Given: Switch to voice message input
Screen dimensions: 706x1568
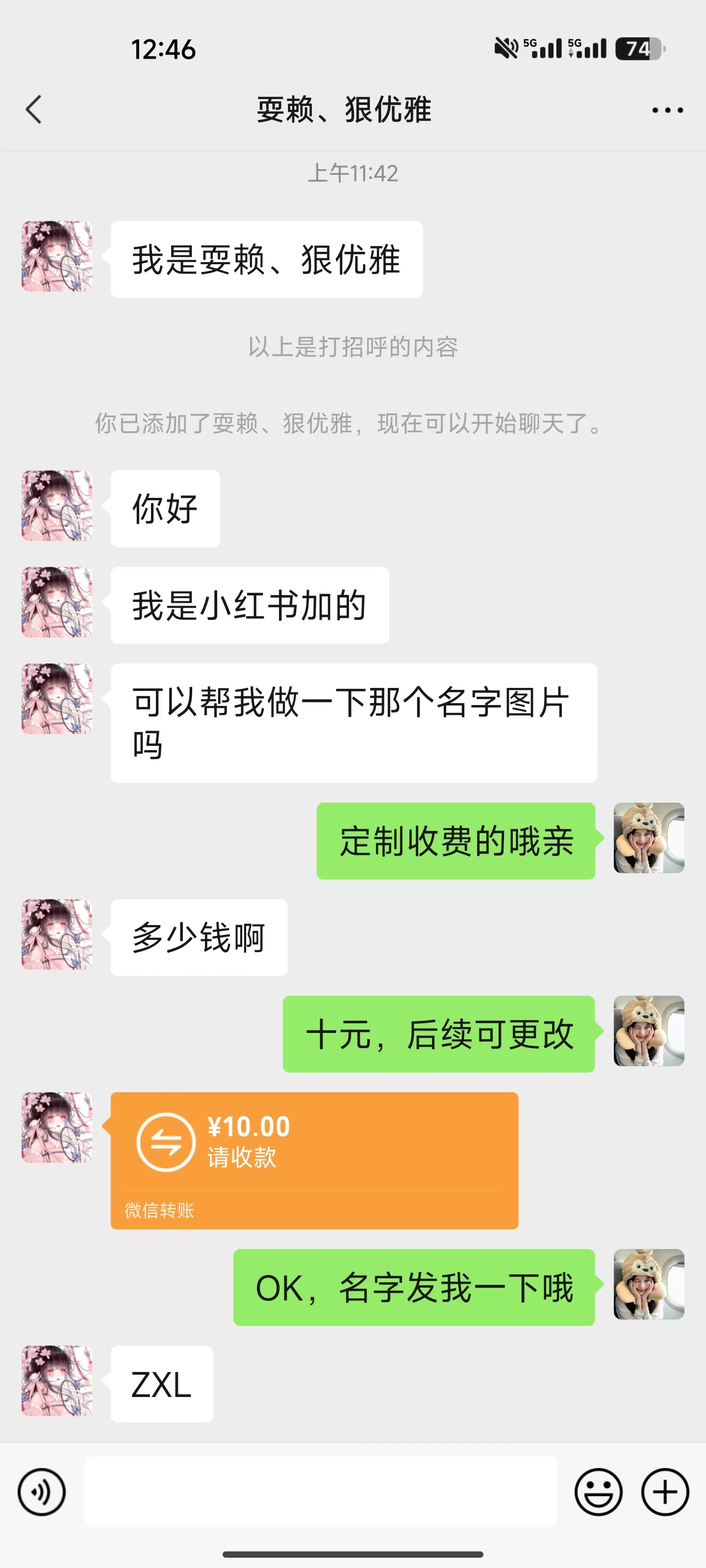Looking at the screenshot, I should pos(41,1492).
